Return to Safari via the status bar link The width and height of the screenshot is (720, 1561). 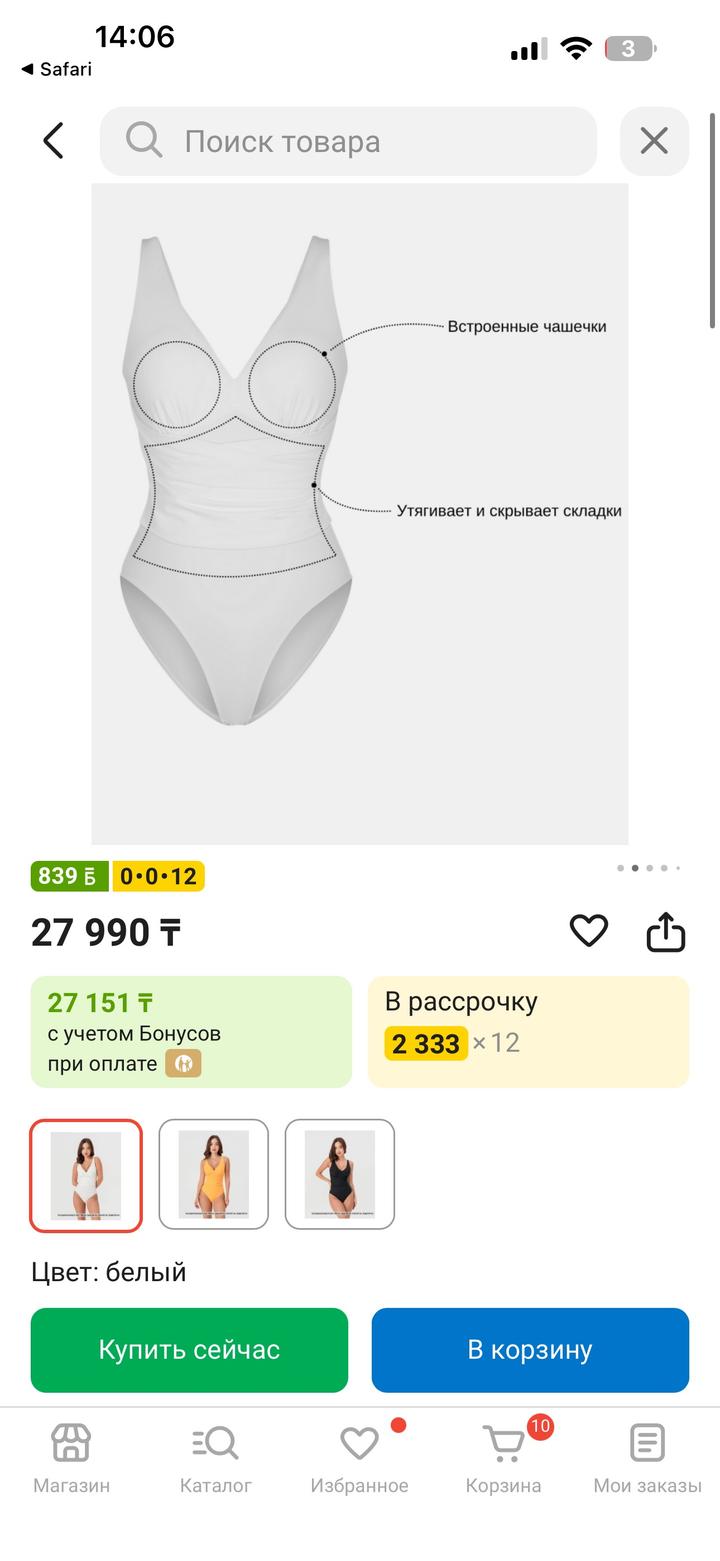(57, 69)
